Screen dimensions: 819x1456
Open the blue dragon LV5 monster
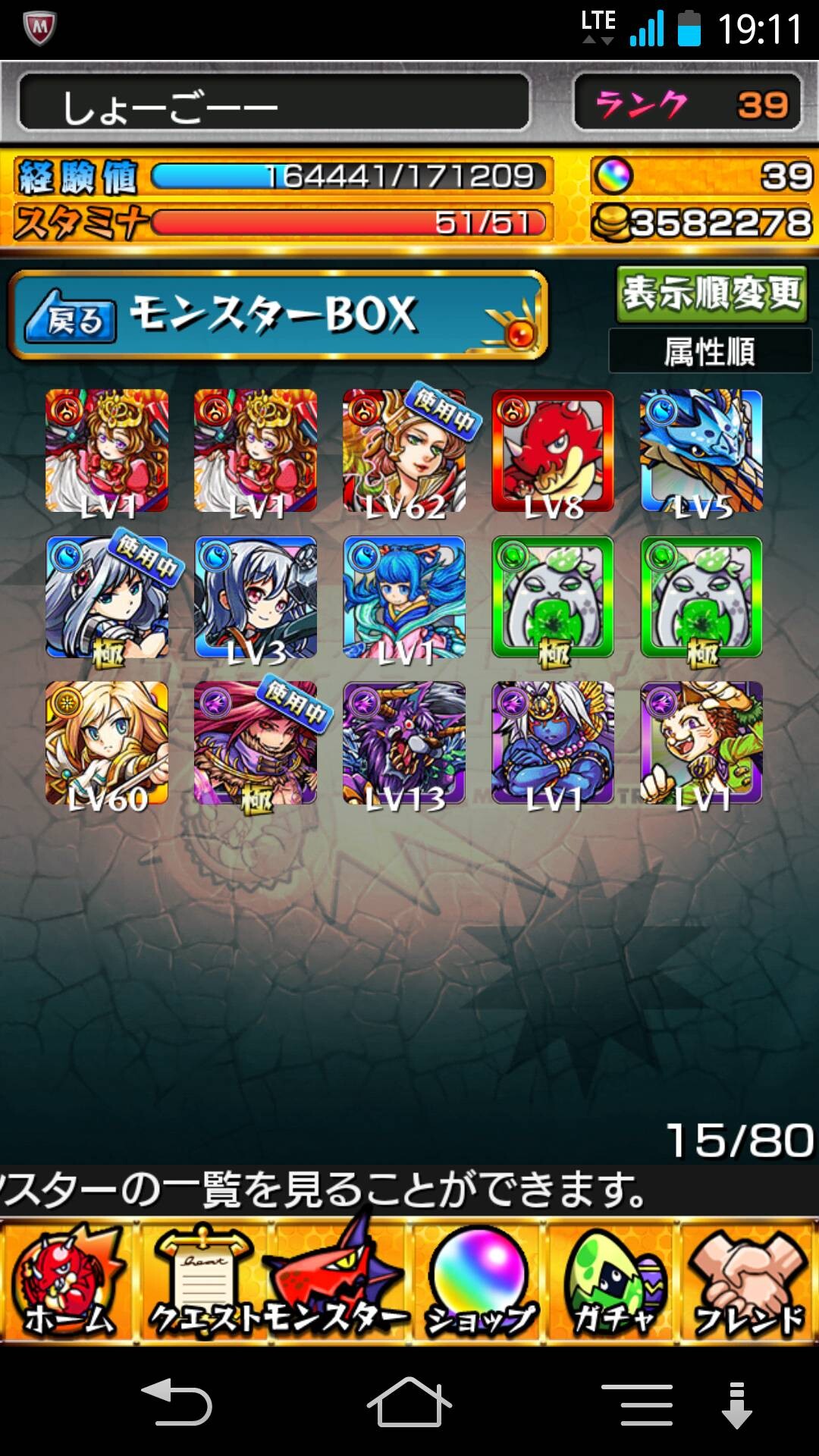tap(701, 451)
